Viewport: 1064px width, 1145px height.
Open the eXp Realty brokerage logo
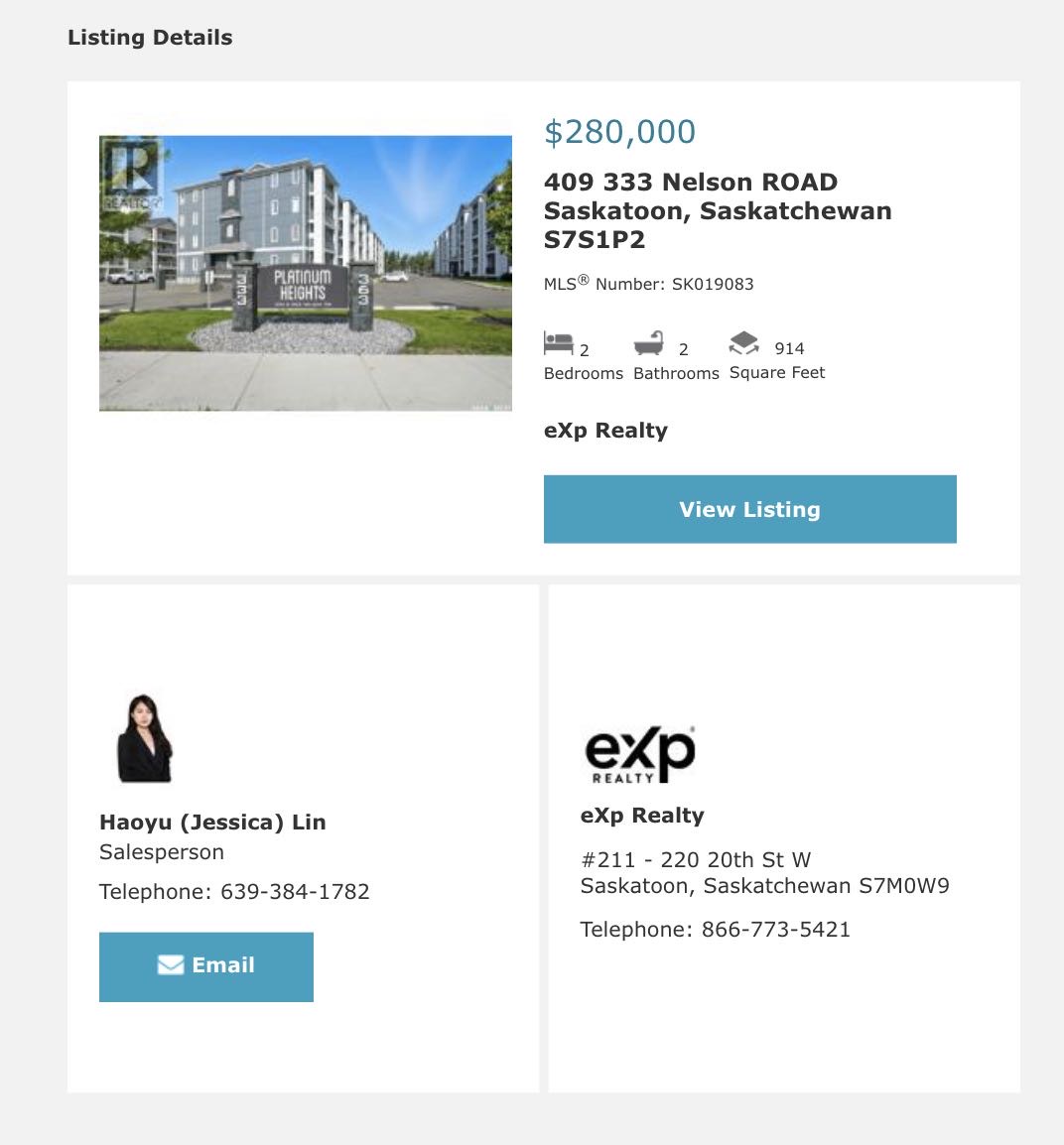point(639,754)
